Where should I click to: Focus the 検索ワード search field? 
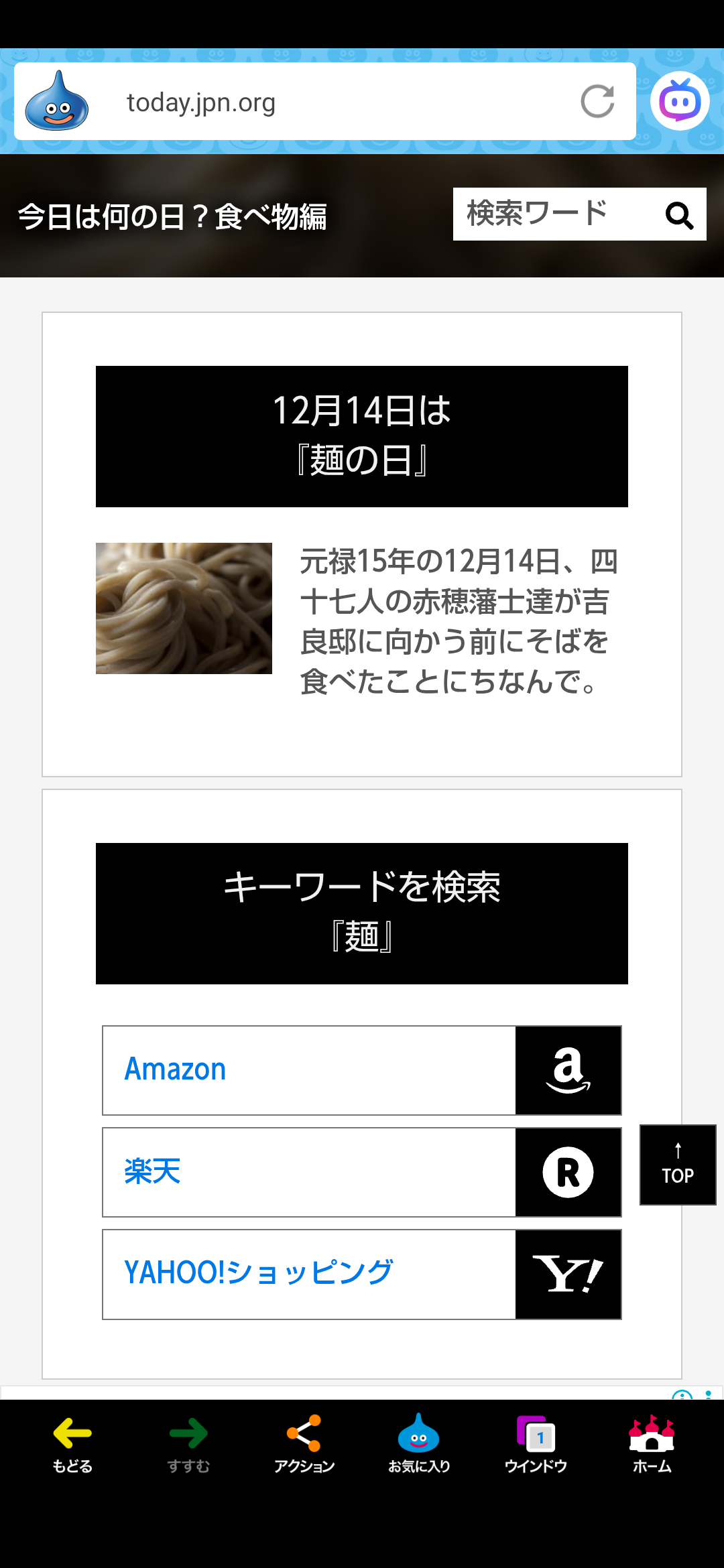click(x=553, y=214)
